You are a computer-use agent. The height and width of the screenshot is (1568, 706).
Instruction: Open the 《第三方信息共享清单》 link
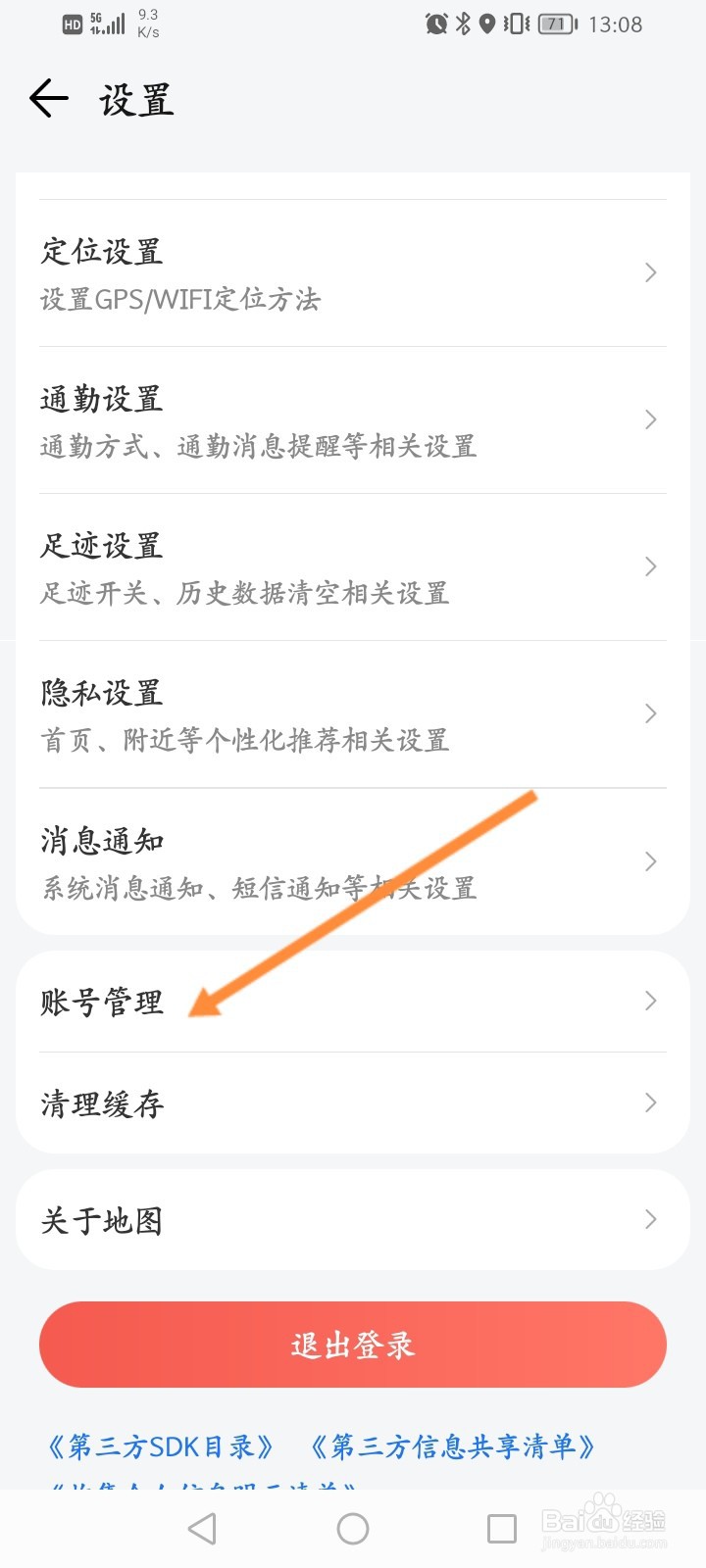tap(454, 1445)
